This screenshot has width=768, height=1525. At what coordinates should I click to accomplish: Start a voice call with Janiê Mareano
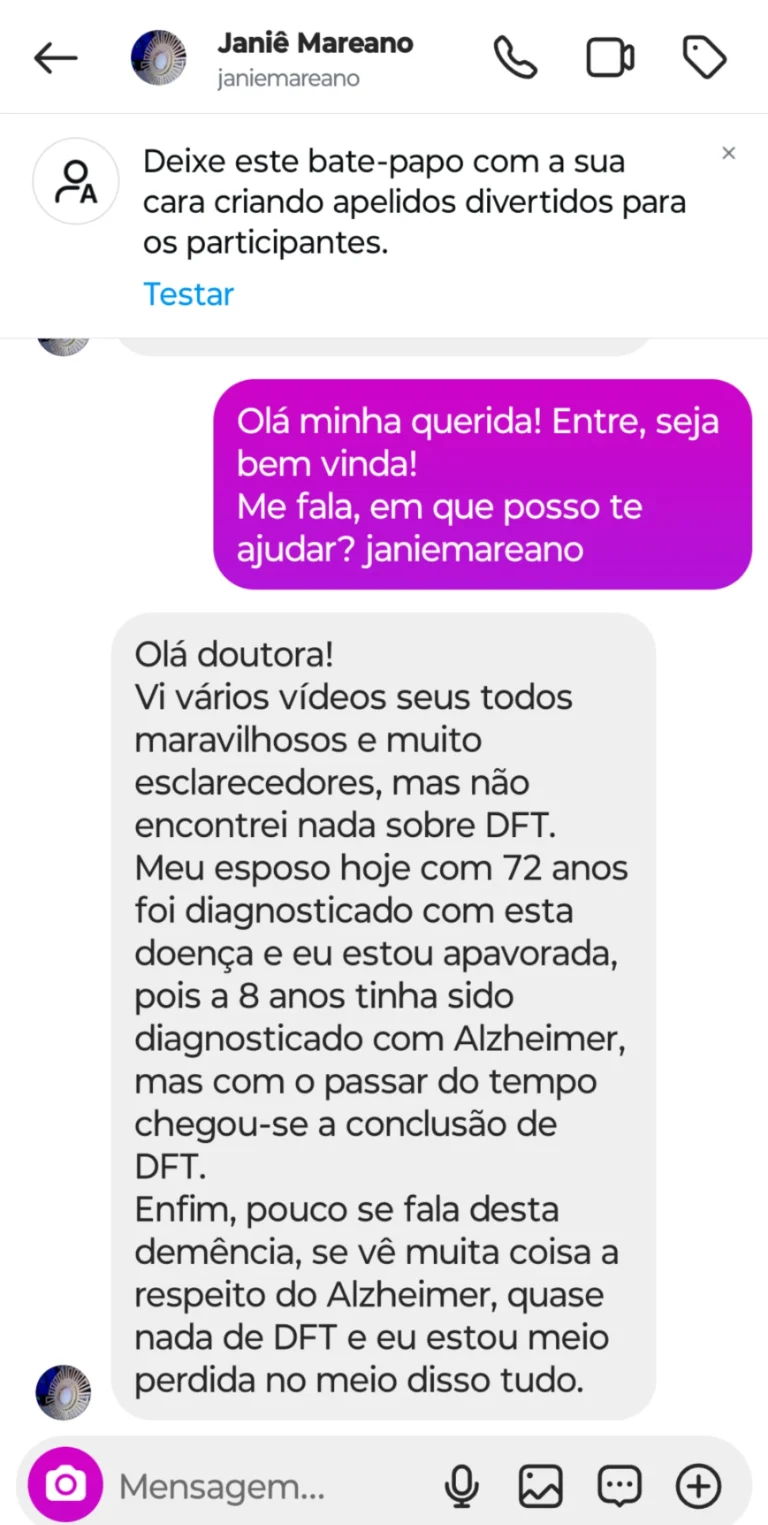click(x=514, y=57)
